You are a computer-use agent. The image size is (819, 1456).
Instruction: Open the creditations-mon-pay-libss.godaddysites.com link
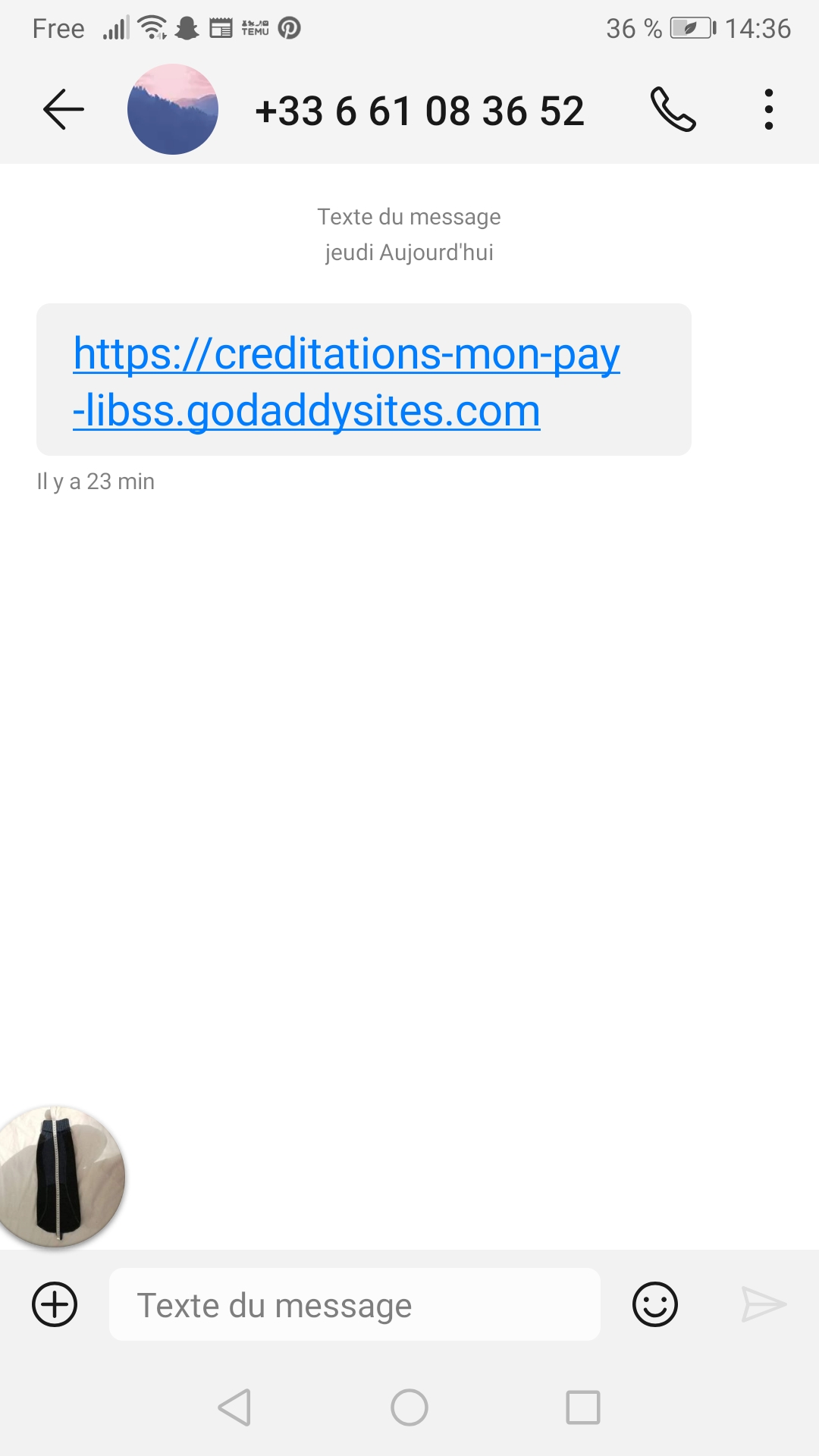click(346, 381)
